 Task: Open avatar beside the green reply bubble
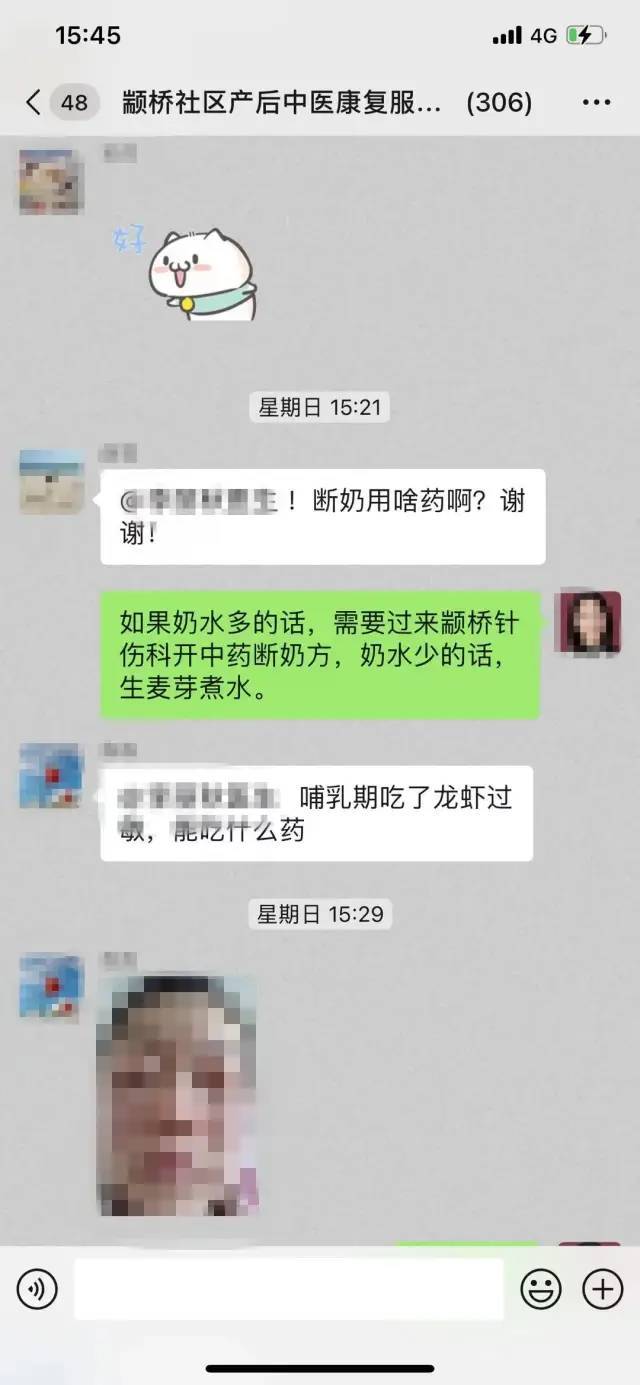[x=589, y=624]
